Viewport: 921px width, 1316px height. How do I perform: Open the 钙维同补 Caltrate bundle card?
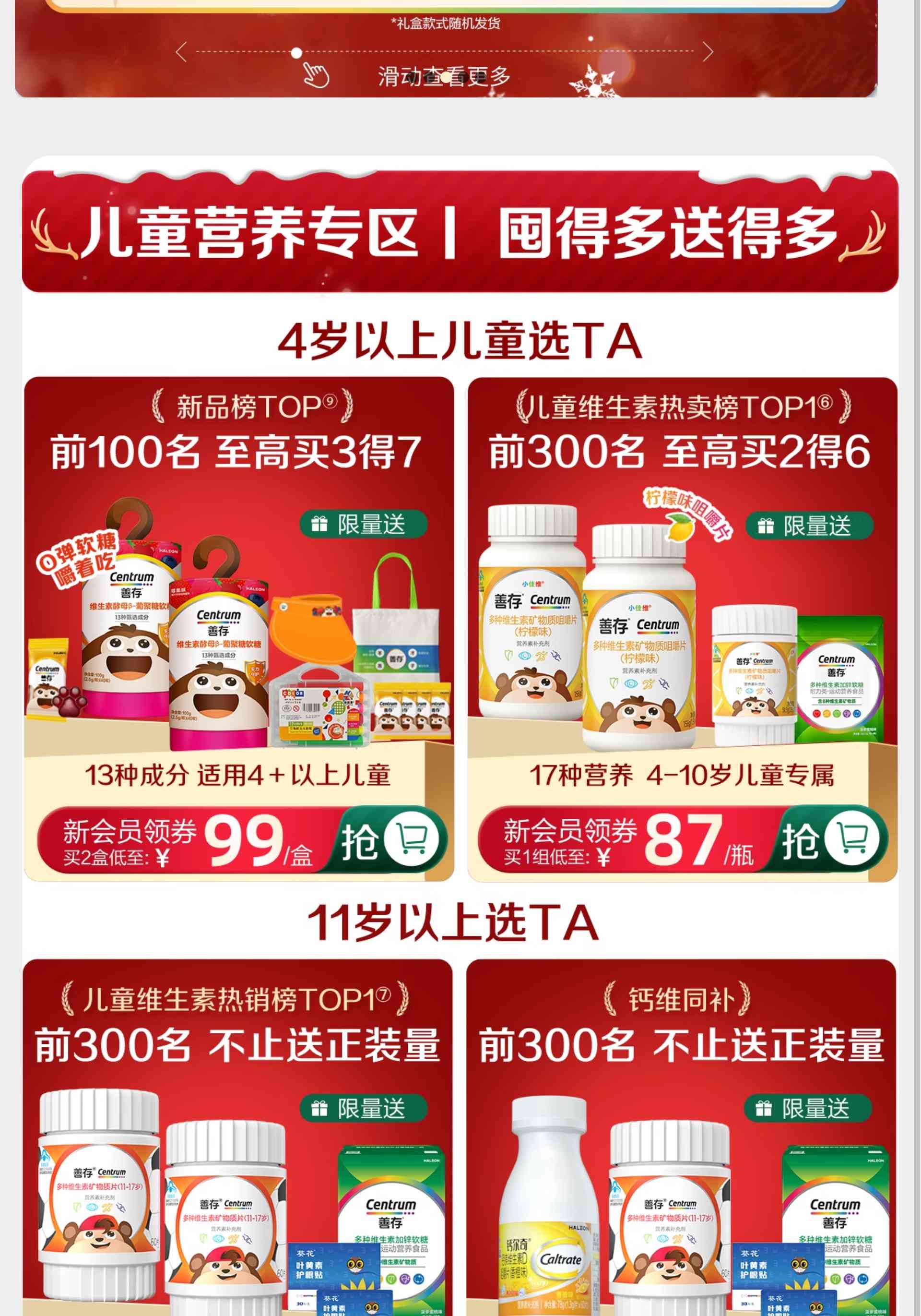click(x=681, y=1147)
